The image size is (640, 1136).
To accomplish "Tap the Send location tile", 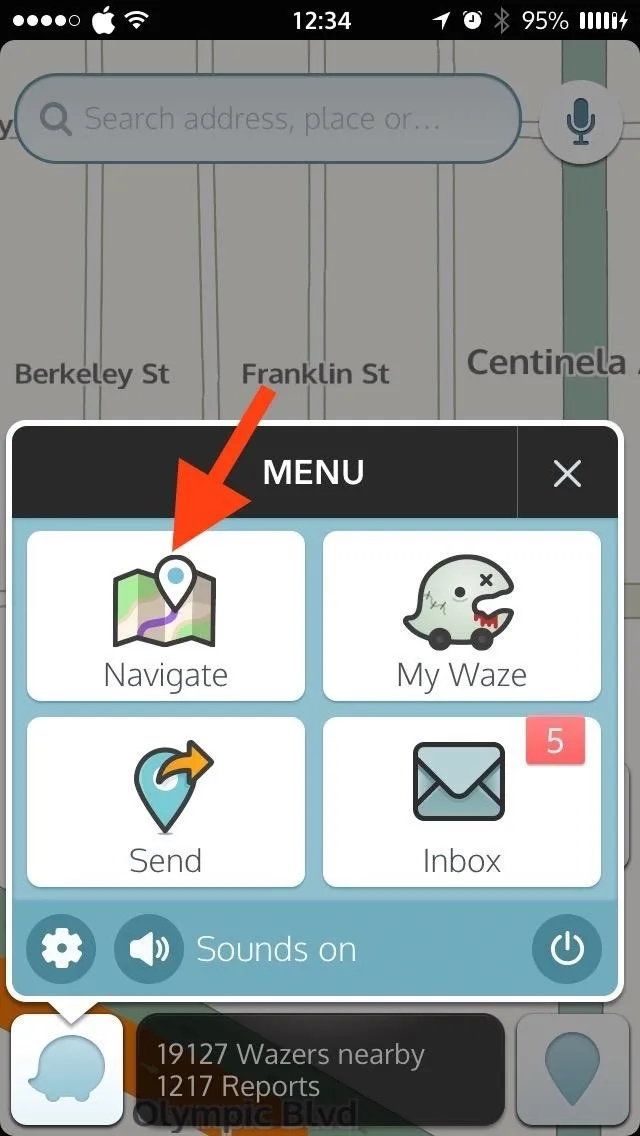I will tap(166, 802).
